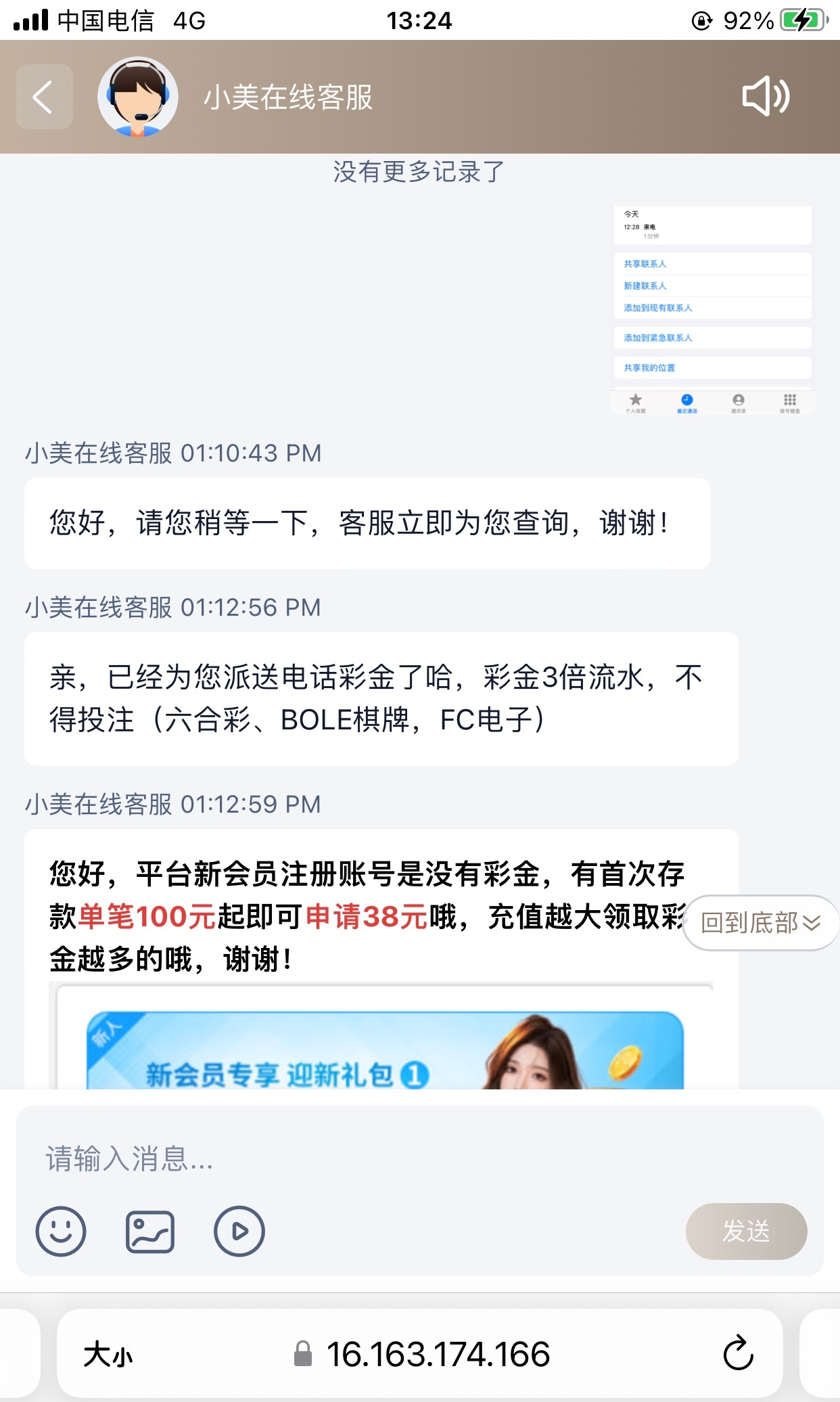Image resolution: width=840 pixels, height=1402 pixels.
Task: Attach a video to the chat
Action: click(239, 1231)
